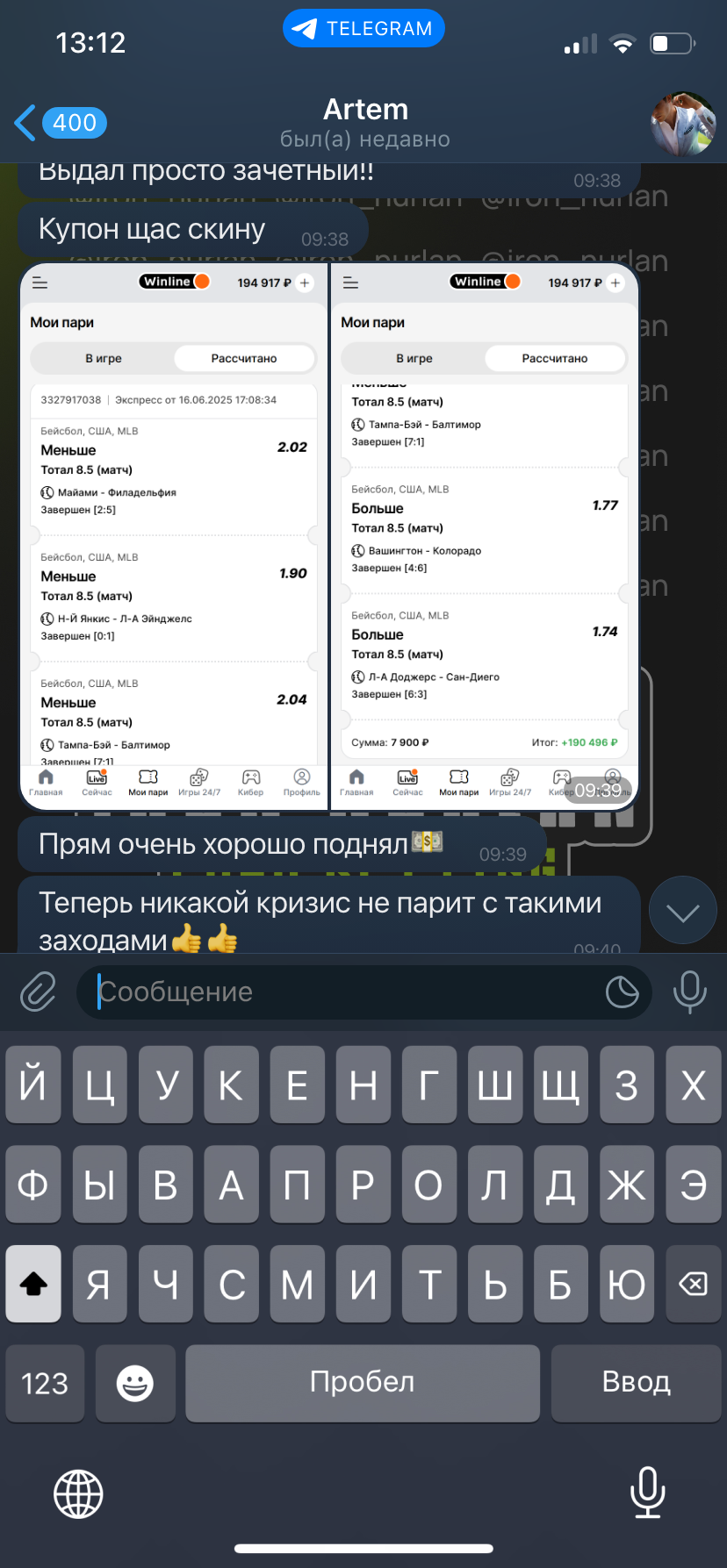Image resolution: width=727 pixels, height=1568 pixels.
Task: Tap the backspace key
Action: click(x=693, y=1285)
